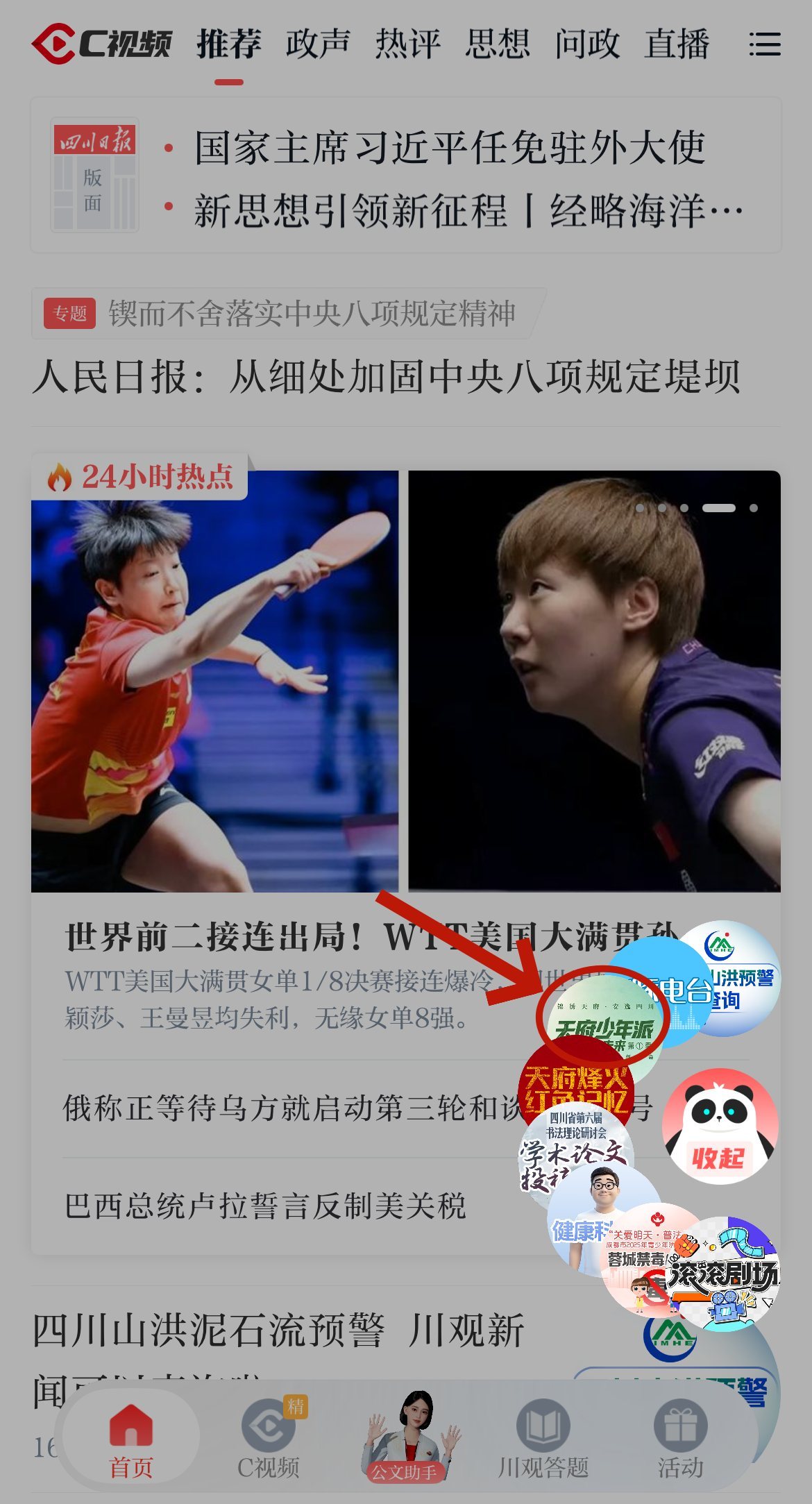The height and width of the screenshot is (1504, 812).
Task: Open the 直播 tab
Action: coord(677,44)
